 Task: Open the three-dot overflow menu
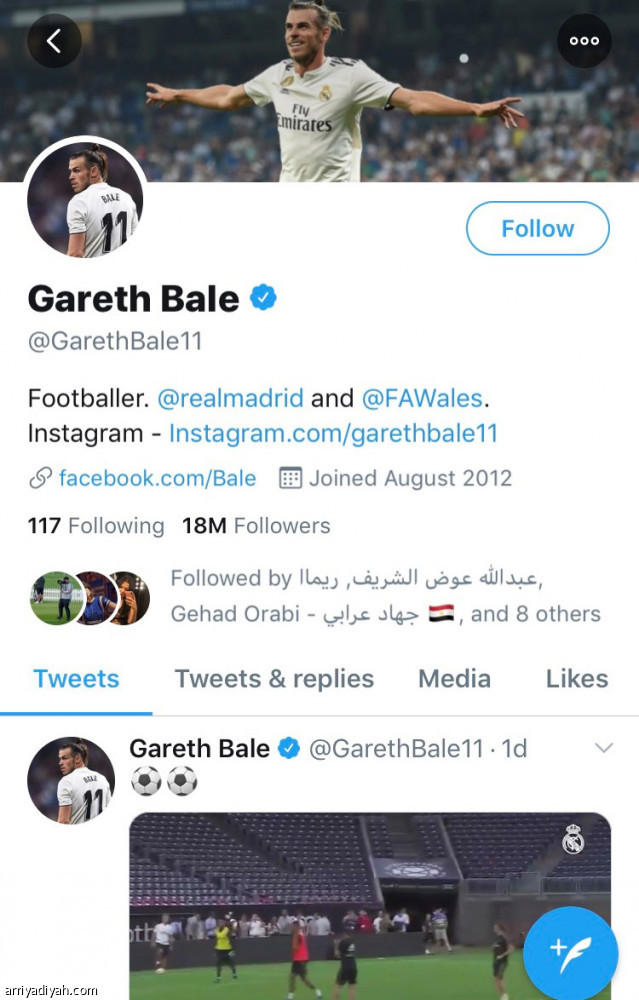(x=584, y=41)
